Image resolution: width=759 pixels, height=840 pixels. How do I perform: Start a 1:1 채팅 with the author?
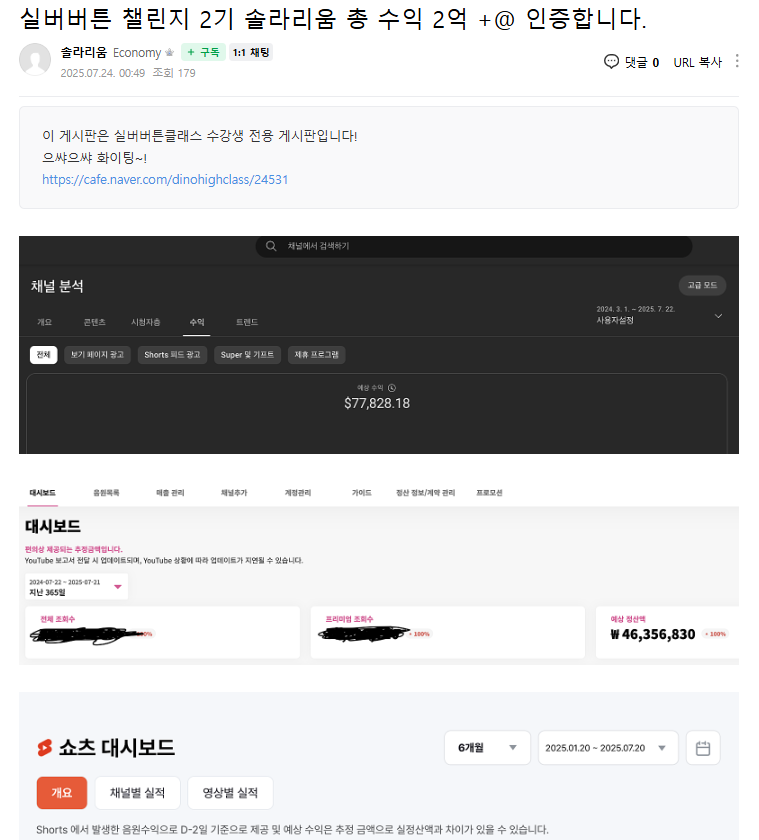(x=250, y=52)
